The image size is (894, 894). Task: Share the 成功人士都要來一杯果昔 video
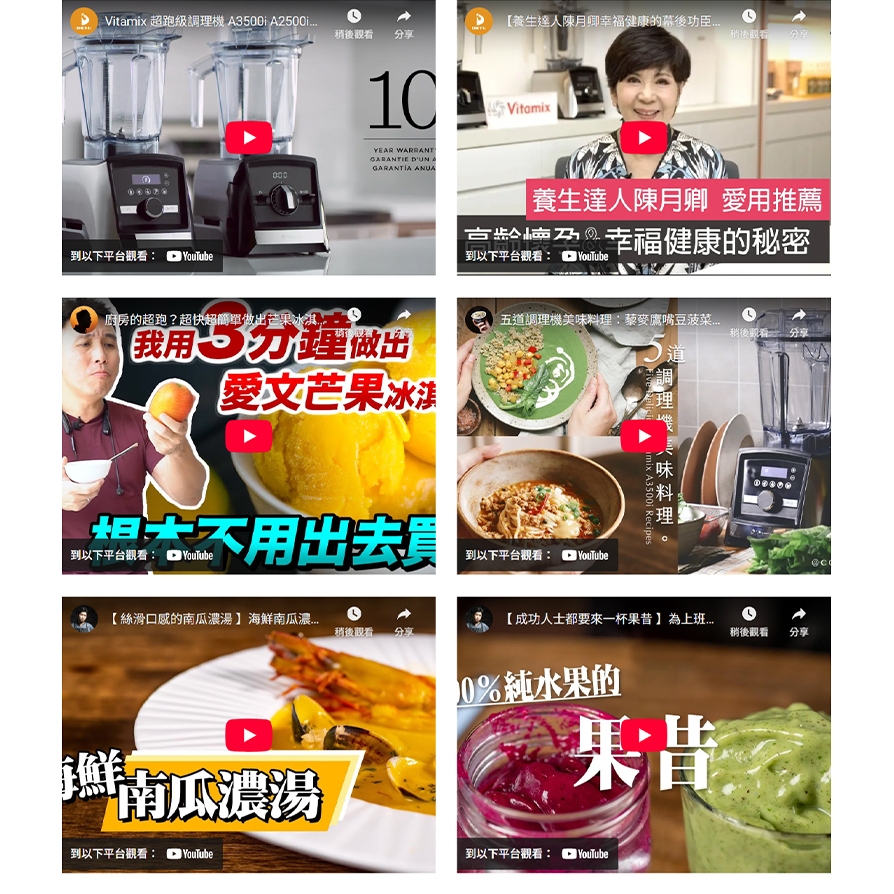coord(799,621)
